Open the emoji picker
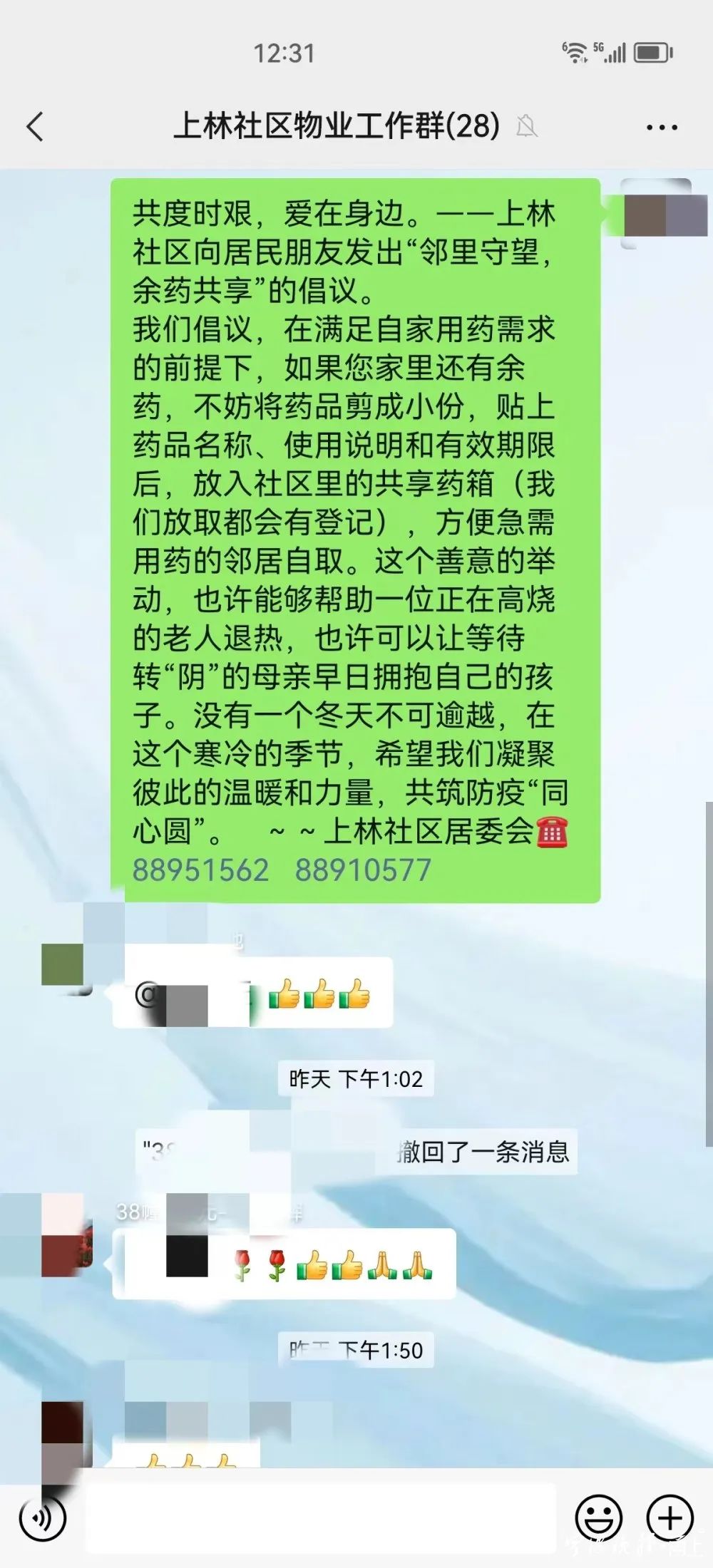Screen dimensions: 713x1568 tap(598, 1517)
